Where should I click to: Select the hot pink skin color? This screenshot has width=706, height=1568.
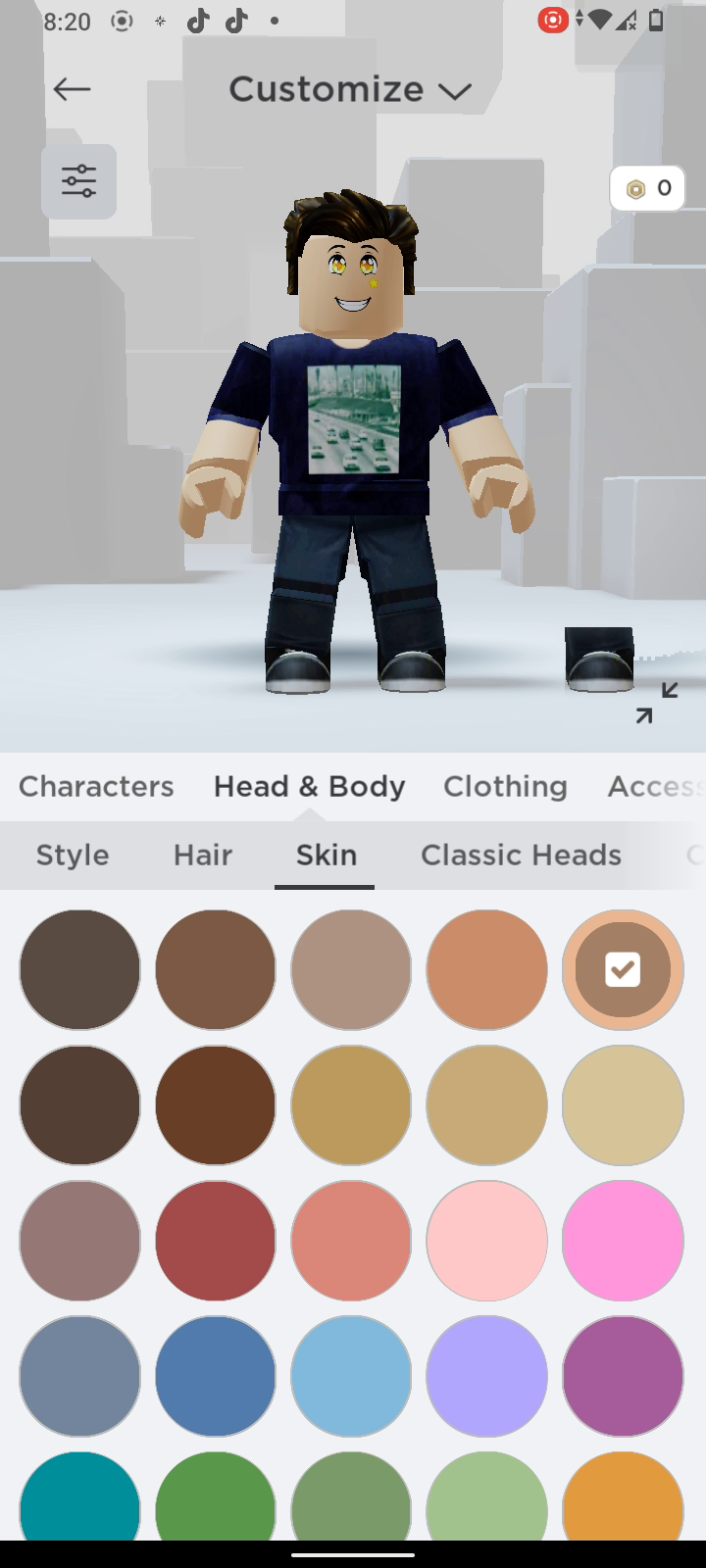point(623,1241)
